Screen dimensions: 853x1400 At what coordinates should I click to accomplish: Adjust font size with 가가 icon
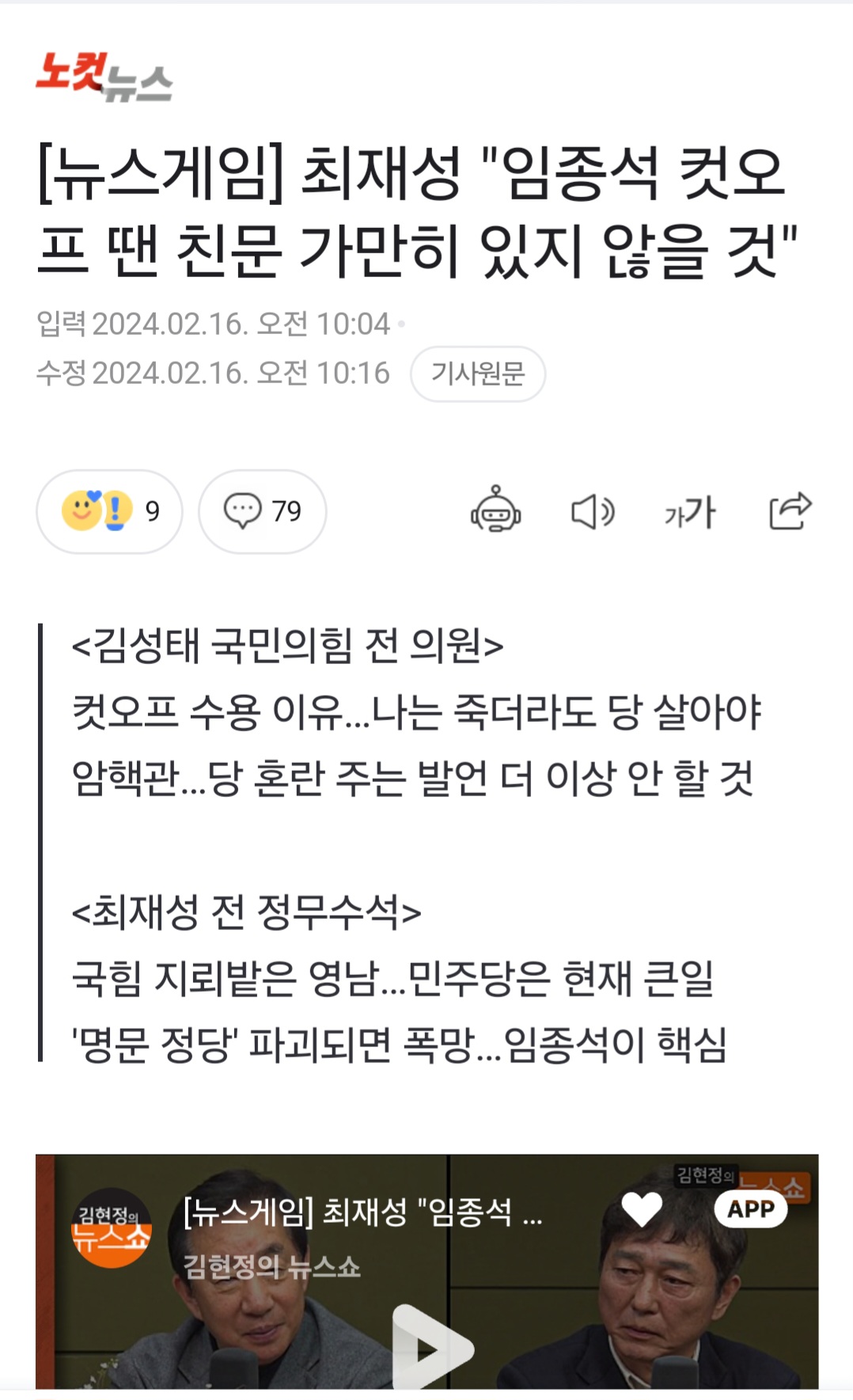tap(690, 512)
